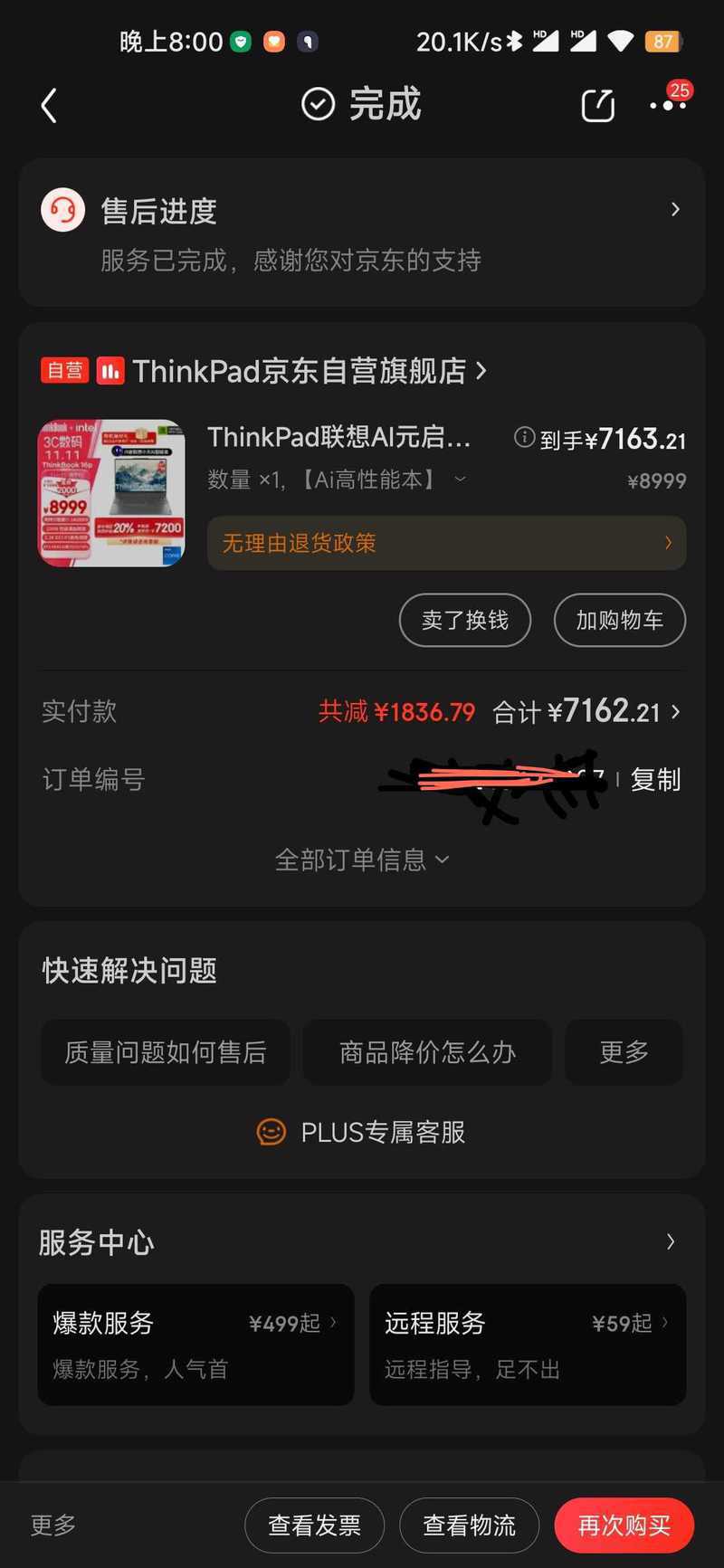Screen dimensions: 724x1568
Task: Open the three-dot overflow menu
Action: click(x=668, y=106)
